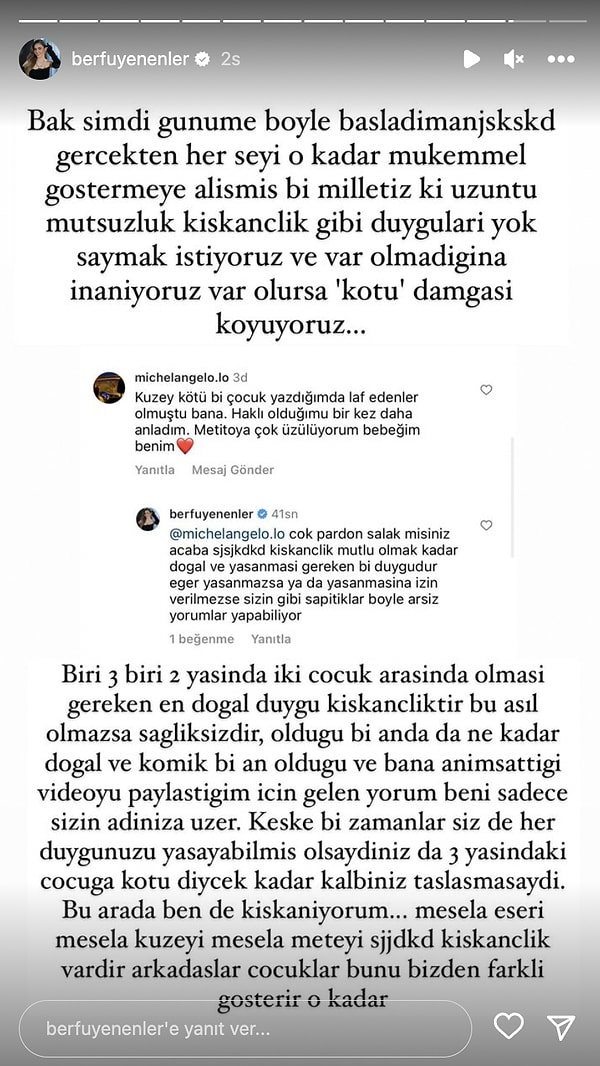This screenshot has height=1066, width=600.
Task: Open the berfuyenenler username link
Action: click(x=130, y=60)
